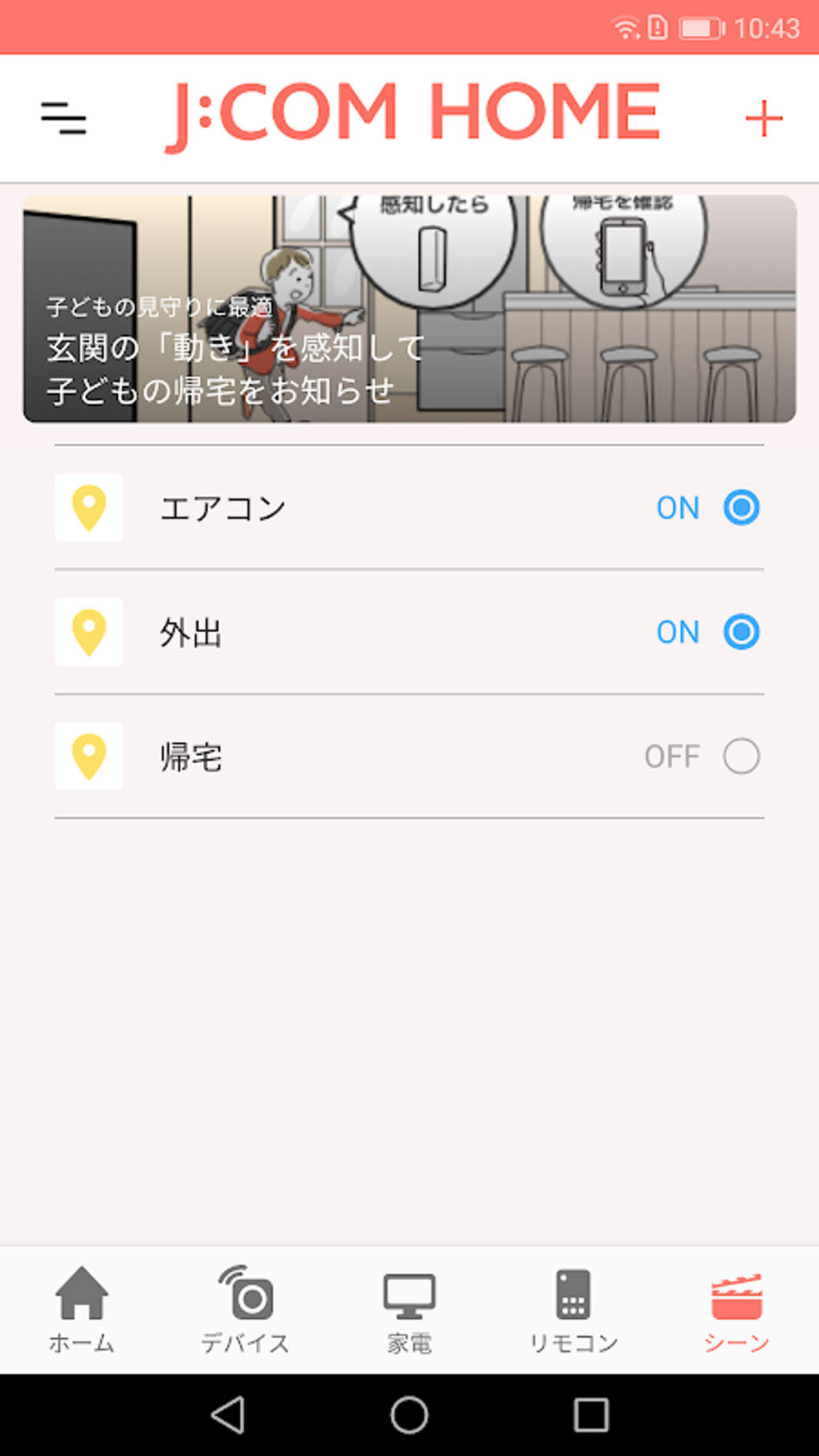Viewport: 819px width, 1456px height.
Task: Select the 家電 tab
Action: [x=409, y=1311]
